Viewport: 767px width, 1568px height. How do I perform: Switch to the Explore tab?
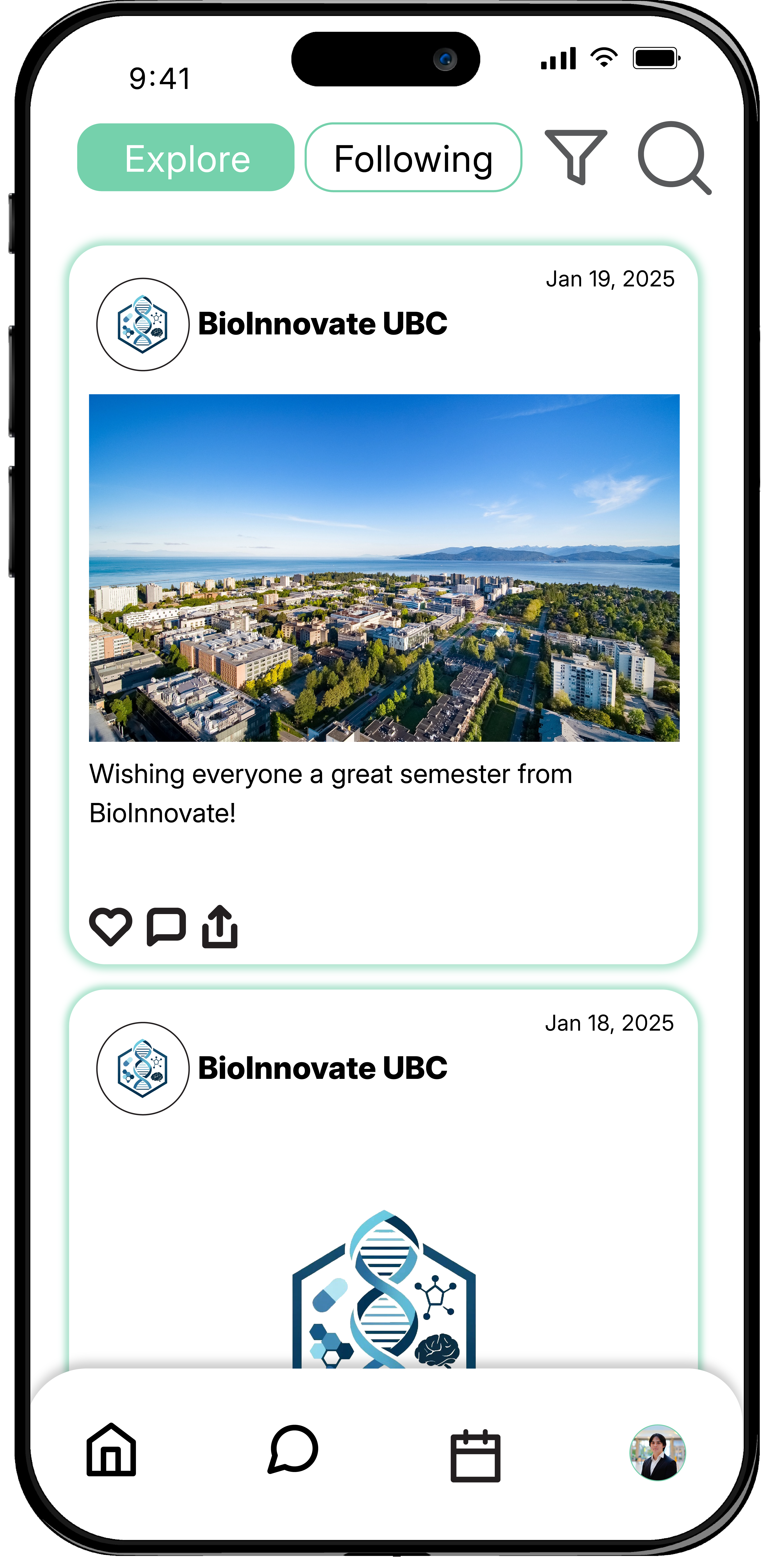(x=186, y=158)
